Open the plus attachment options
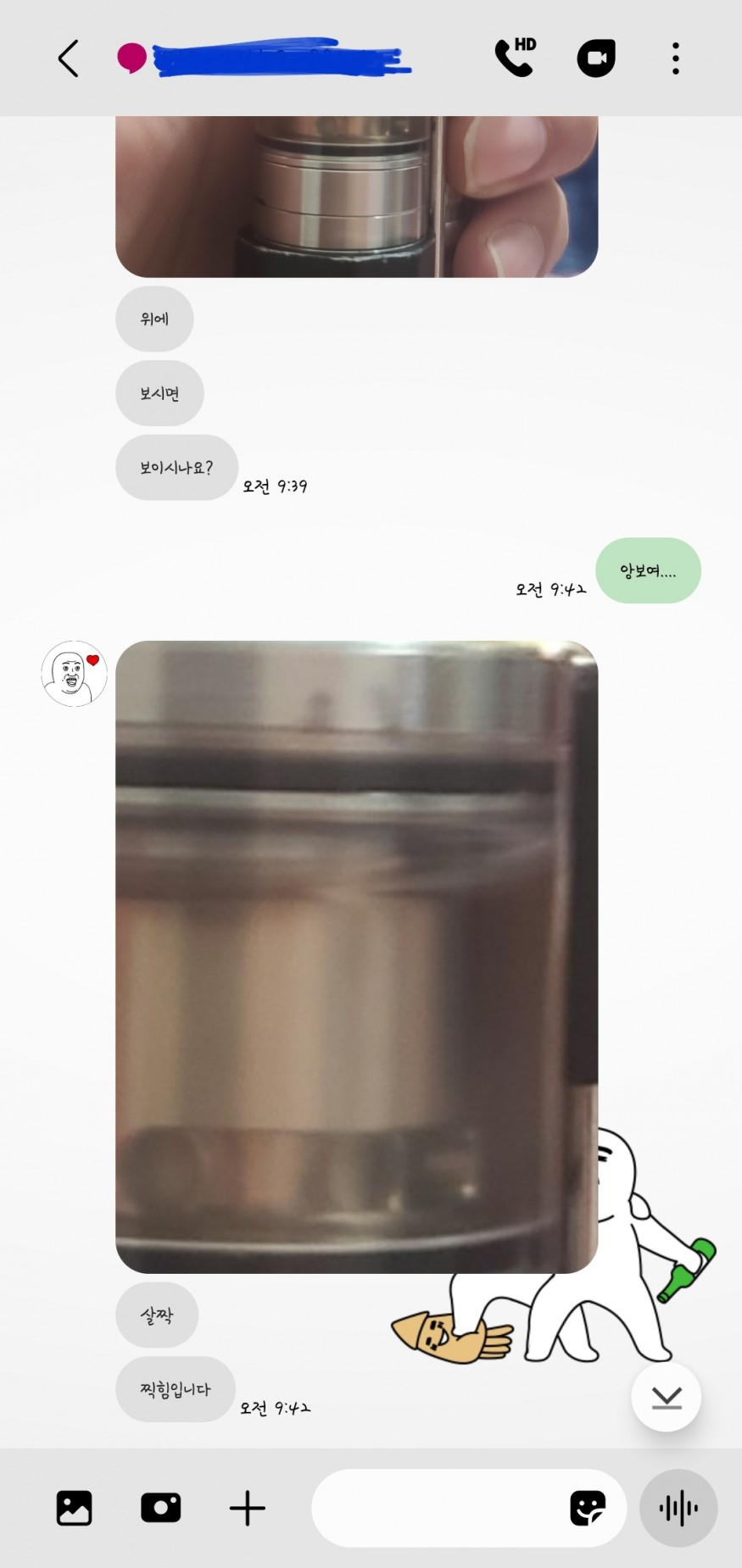Viewport: 742px width, 1568px height. (248, 1508)
